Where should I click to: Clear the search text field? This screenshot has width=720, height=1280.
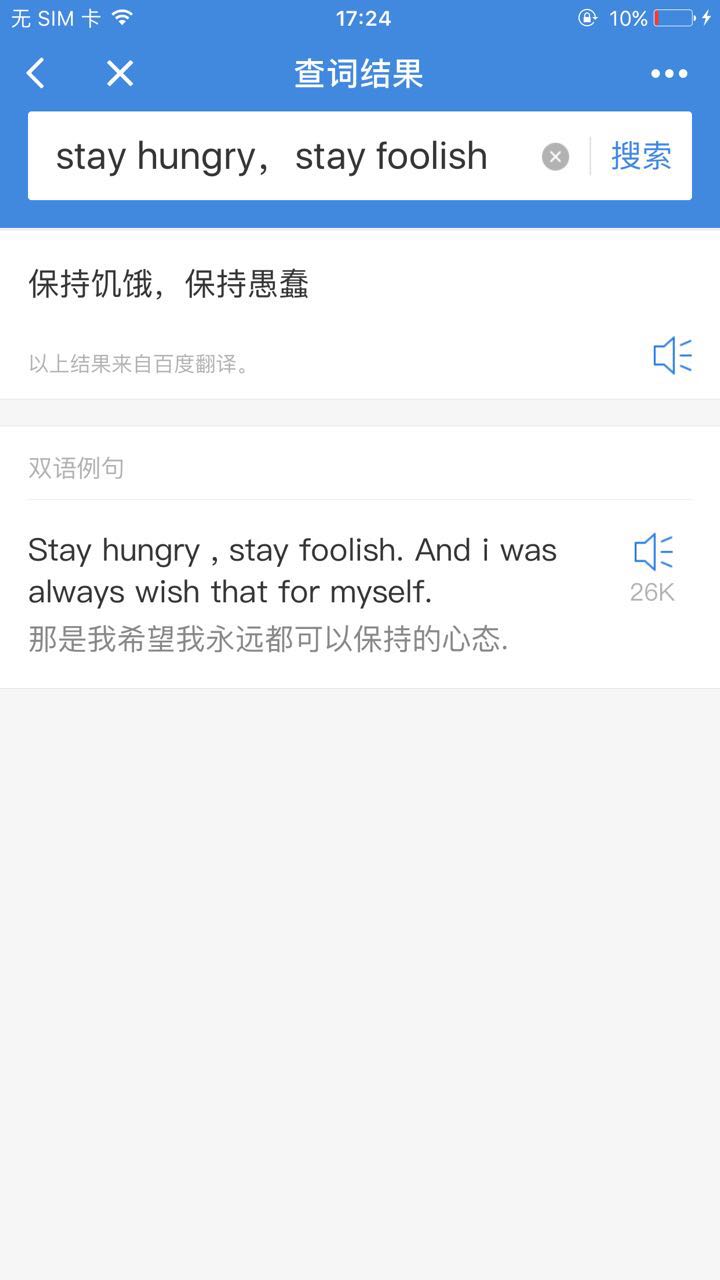click(555, 156)
